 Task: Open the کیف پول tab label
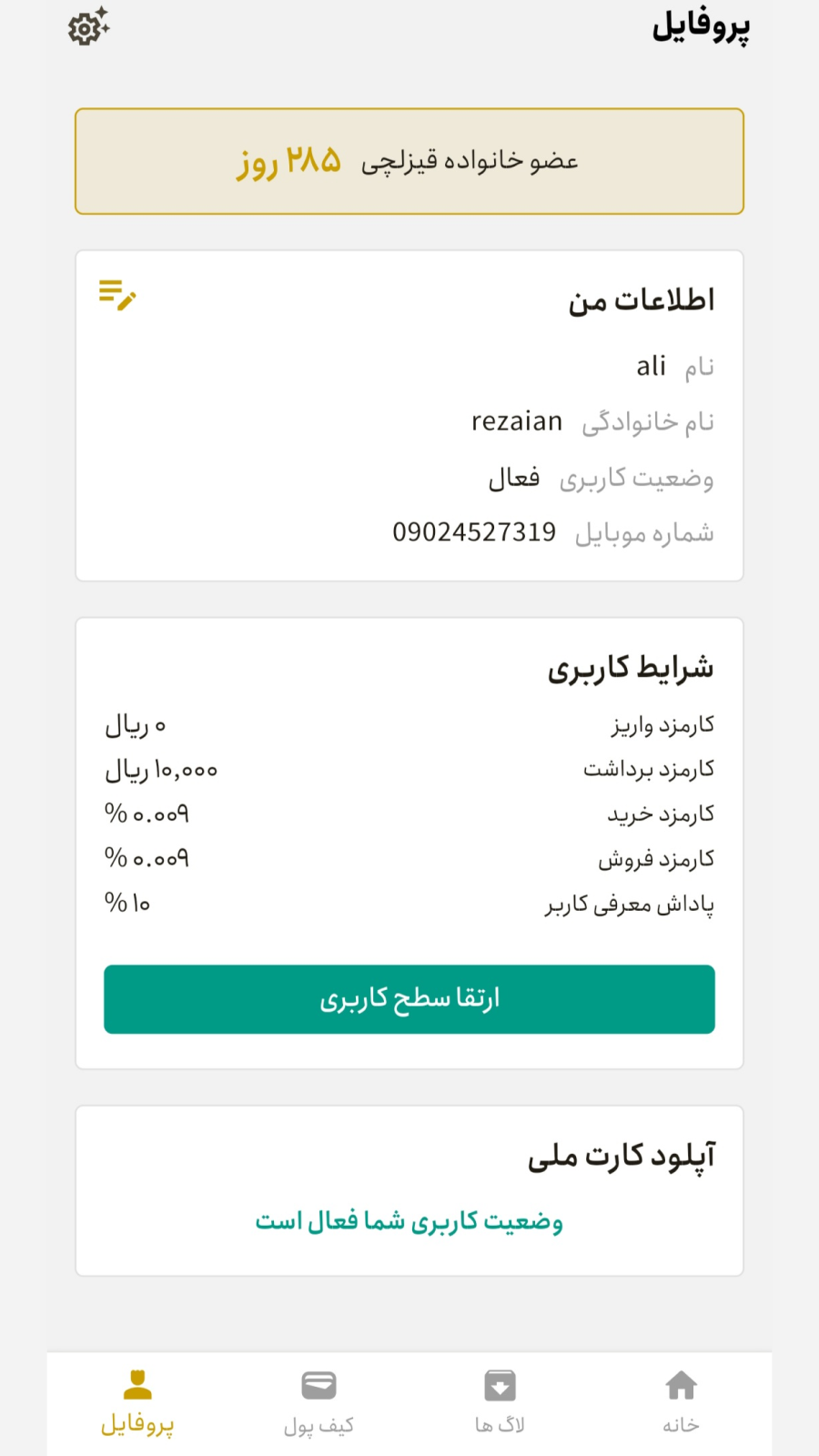click(x=318, y=1424)
